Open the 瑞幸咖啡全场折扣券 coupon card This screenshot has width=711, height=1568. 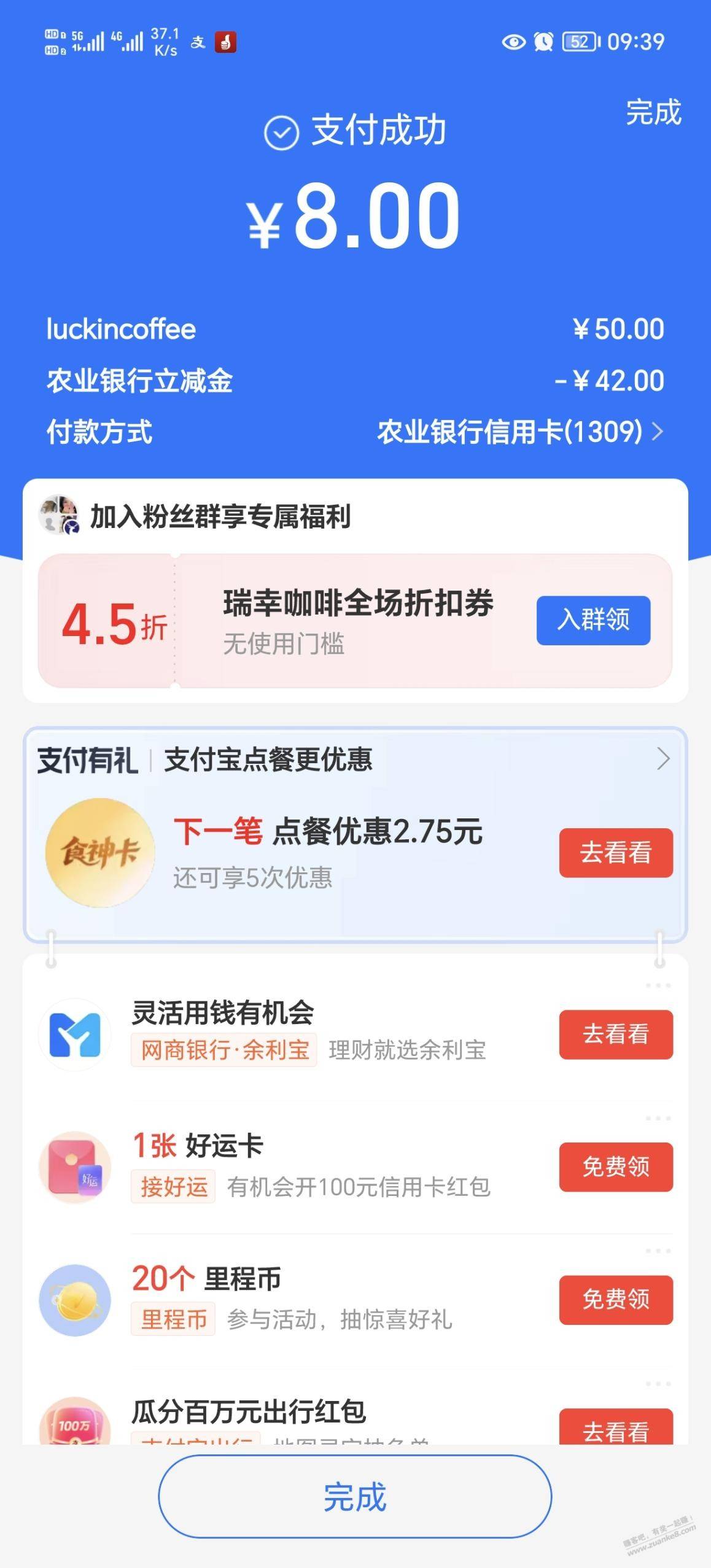[x=356, y=620]
